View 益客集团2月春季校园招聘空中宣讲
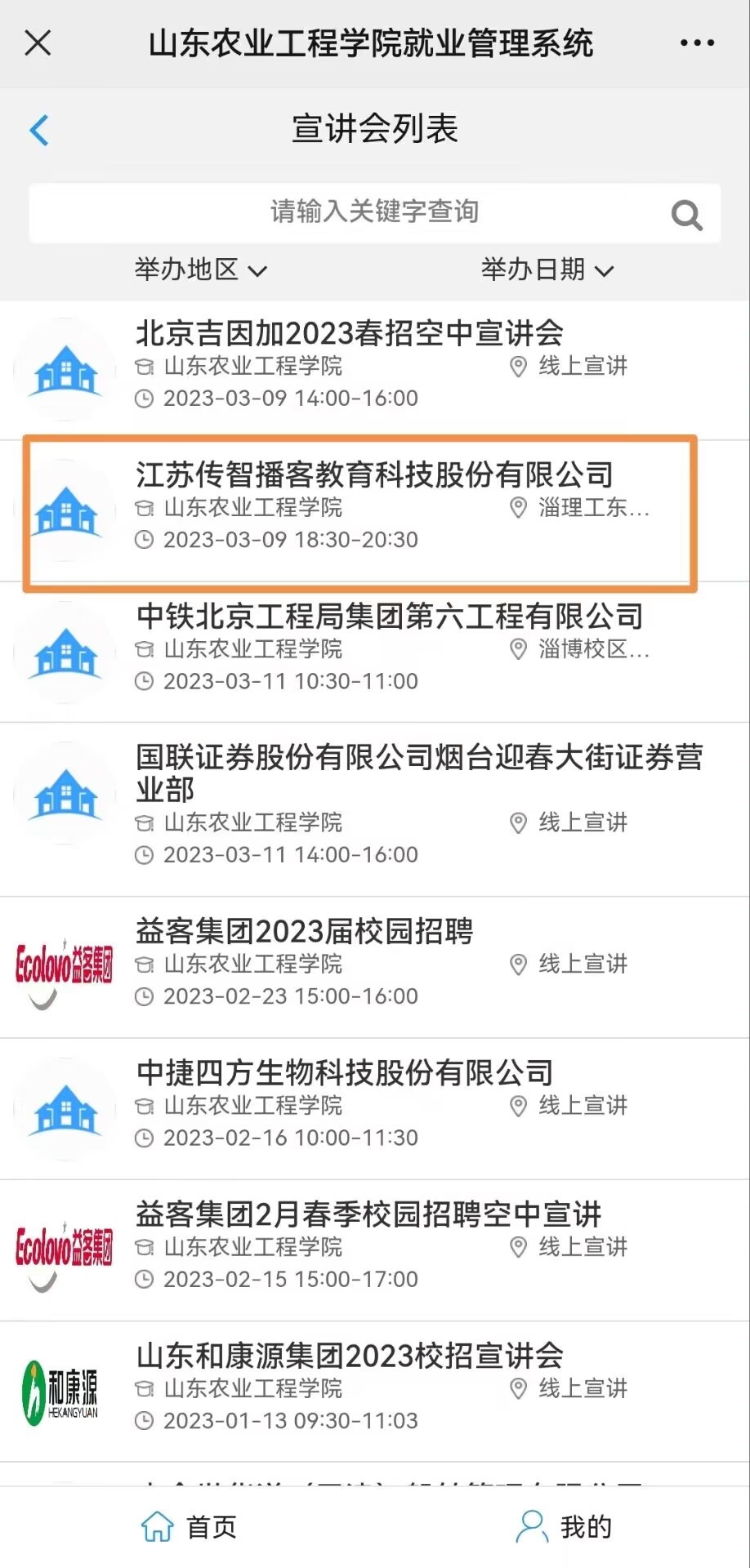Screen dimensions: 750x1568 pyautogui.click(x=368, y=1214)
